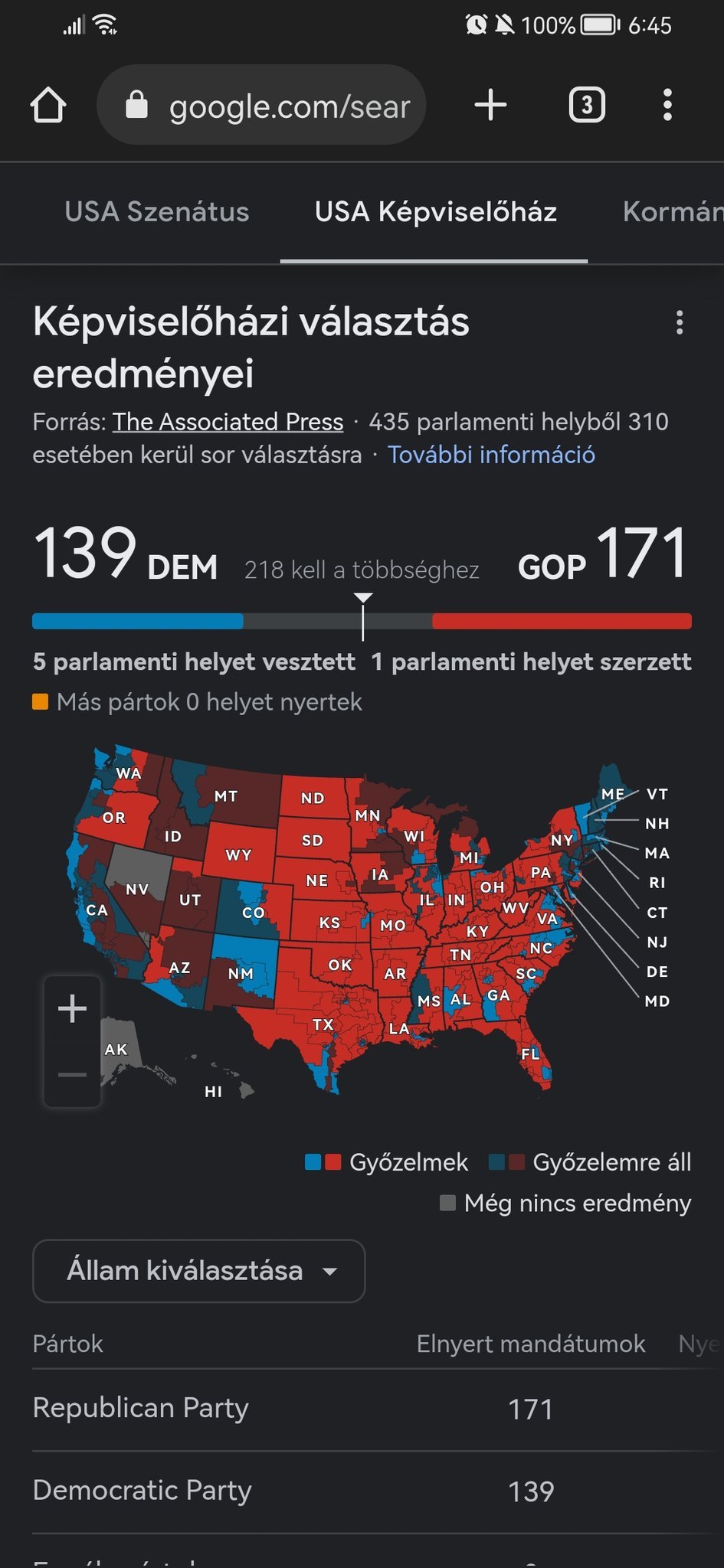Open a new browser tab
This screenshot has height=1568, width=724.
click(490, 105)
